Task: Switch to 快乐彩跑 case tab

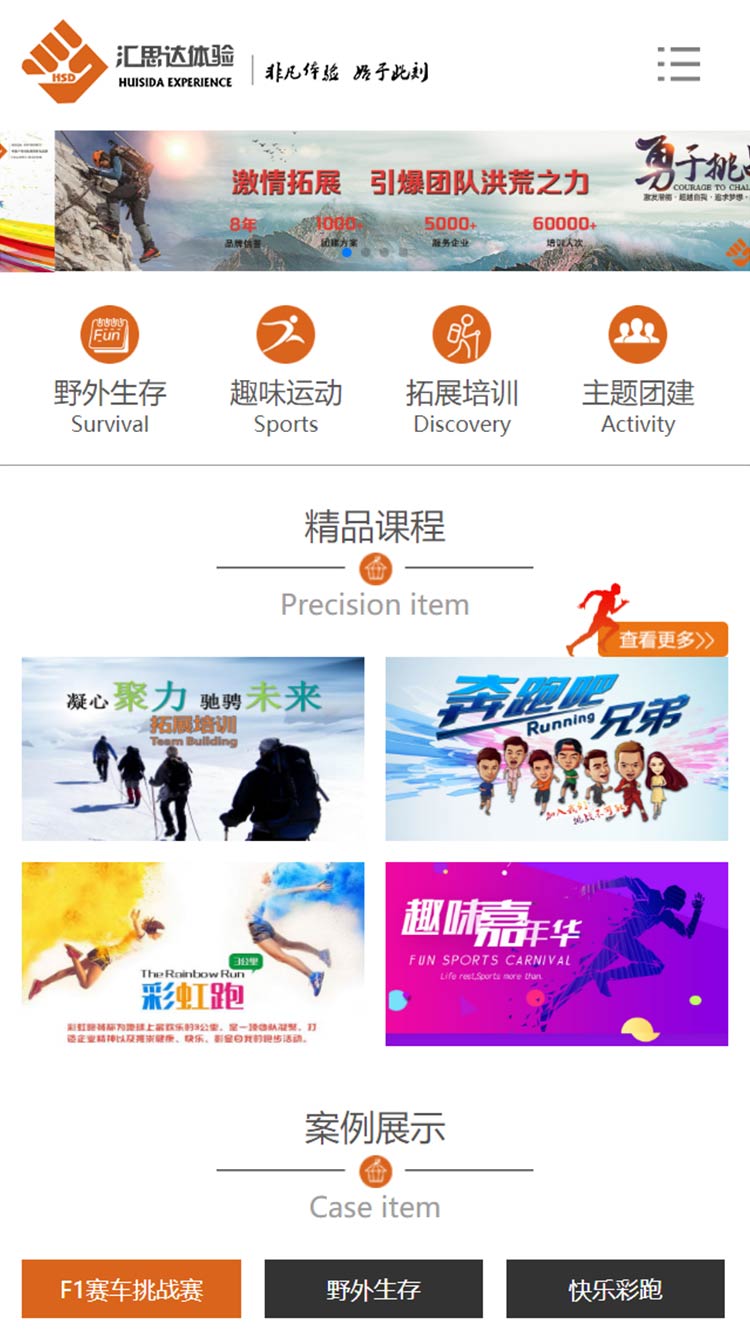Action: (615, 1289)
